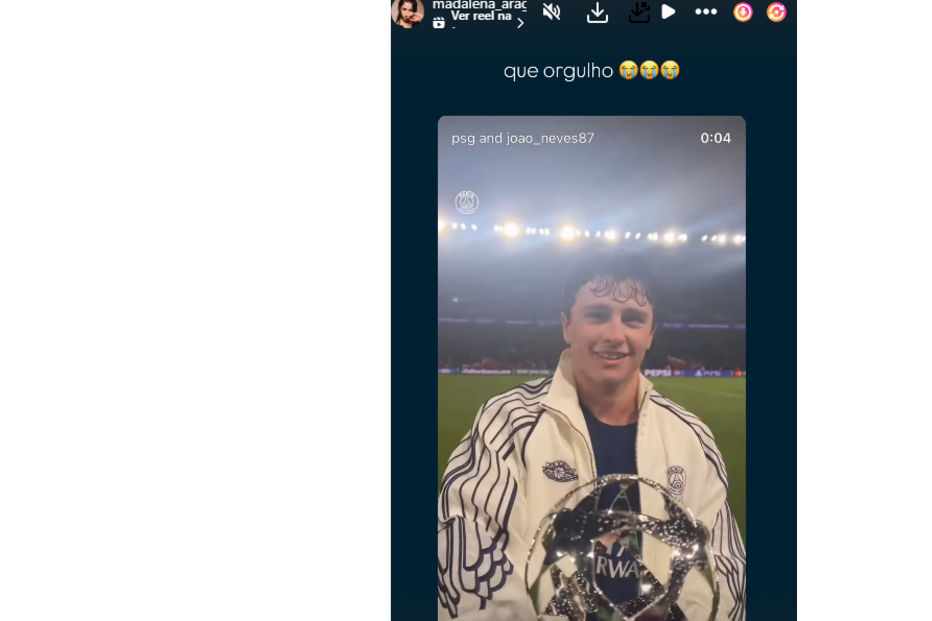932x621 pixels.
Task: Tap the orange download arrow icon
Action: (x=743, y=12)
